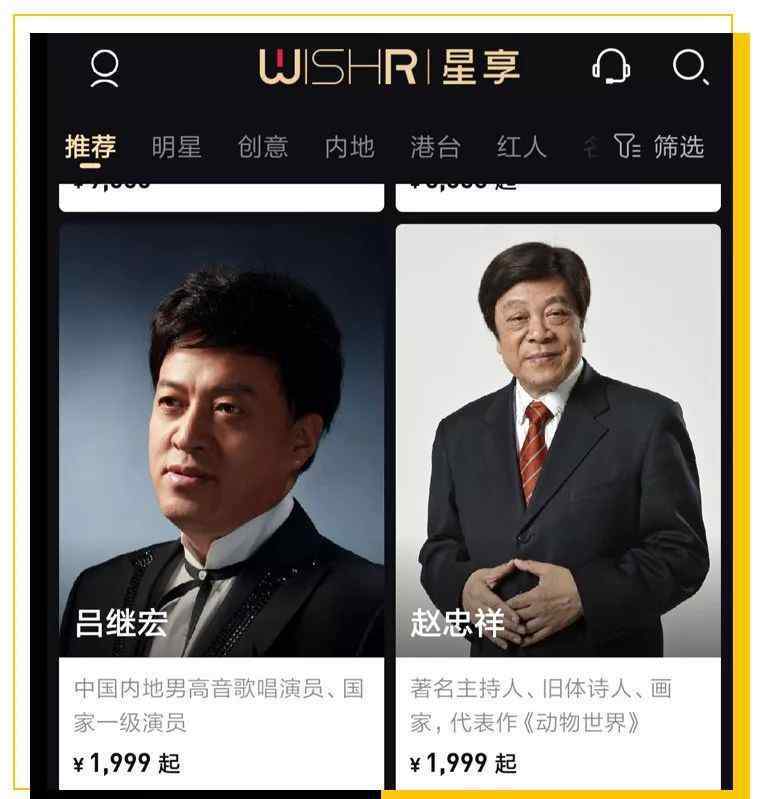
Task: Open 赵忠祥's celebrity card
Action: 558,500
